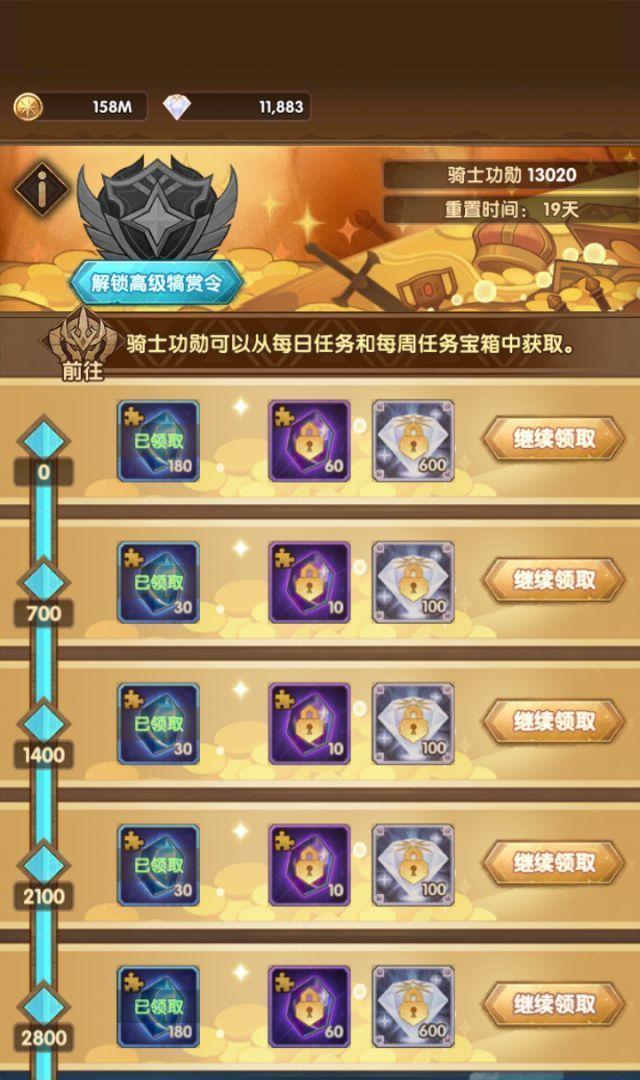View locked 100 diamond reward in 700 row
The height and width of the screenshot is (1080, 640).
point(413,582)
